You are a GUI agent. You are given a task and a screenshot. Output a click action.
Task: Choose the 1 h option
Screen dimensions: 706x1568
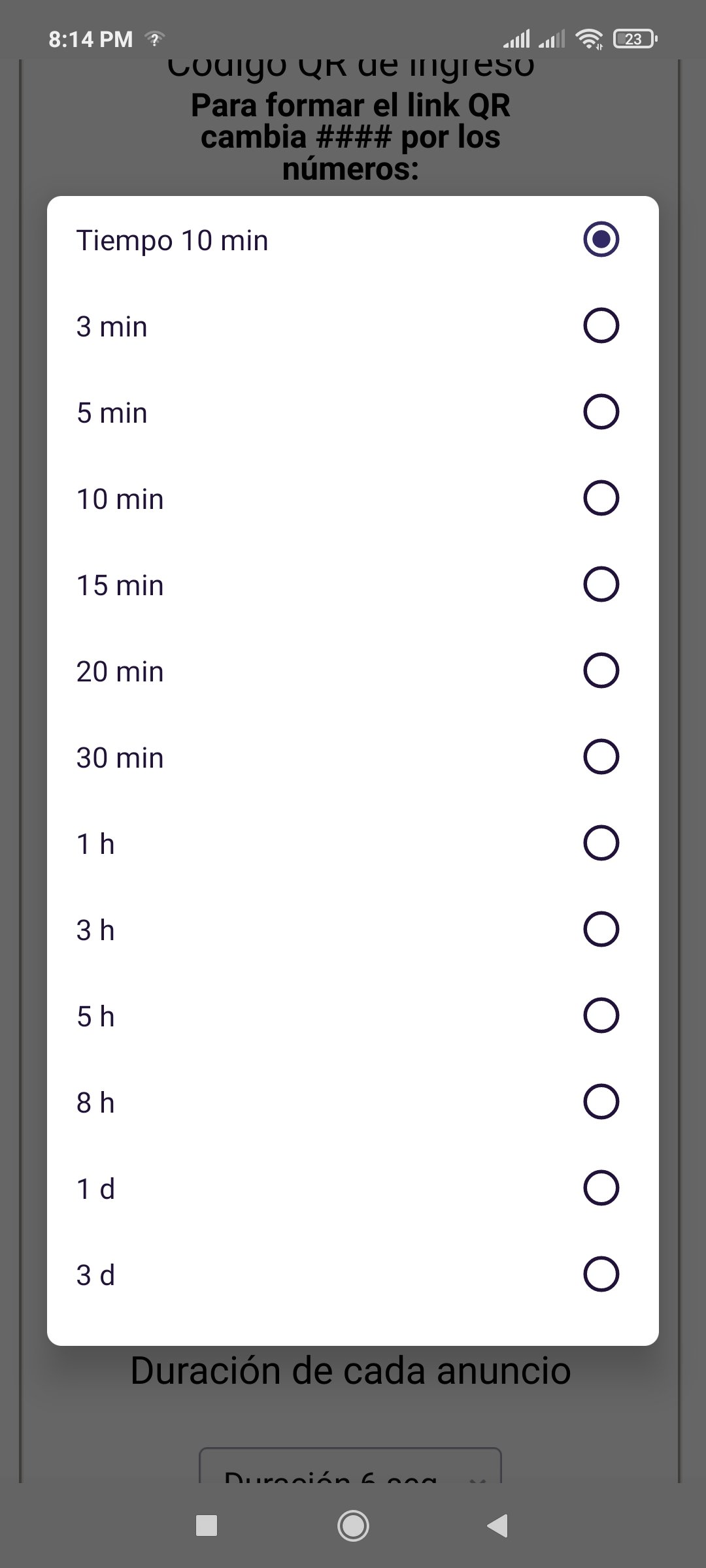353,843
